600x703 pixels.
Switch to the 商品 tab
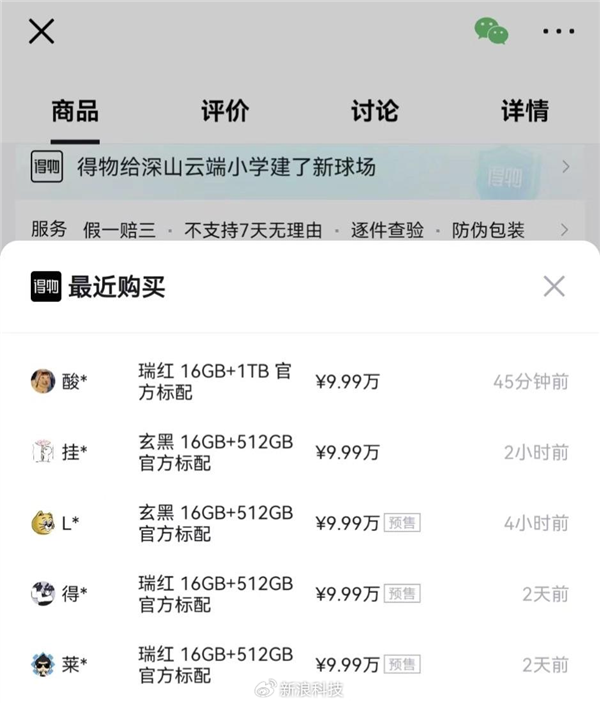click(x=75, y=110)
